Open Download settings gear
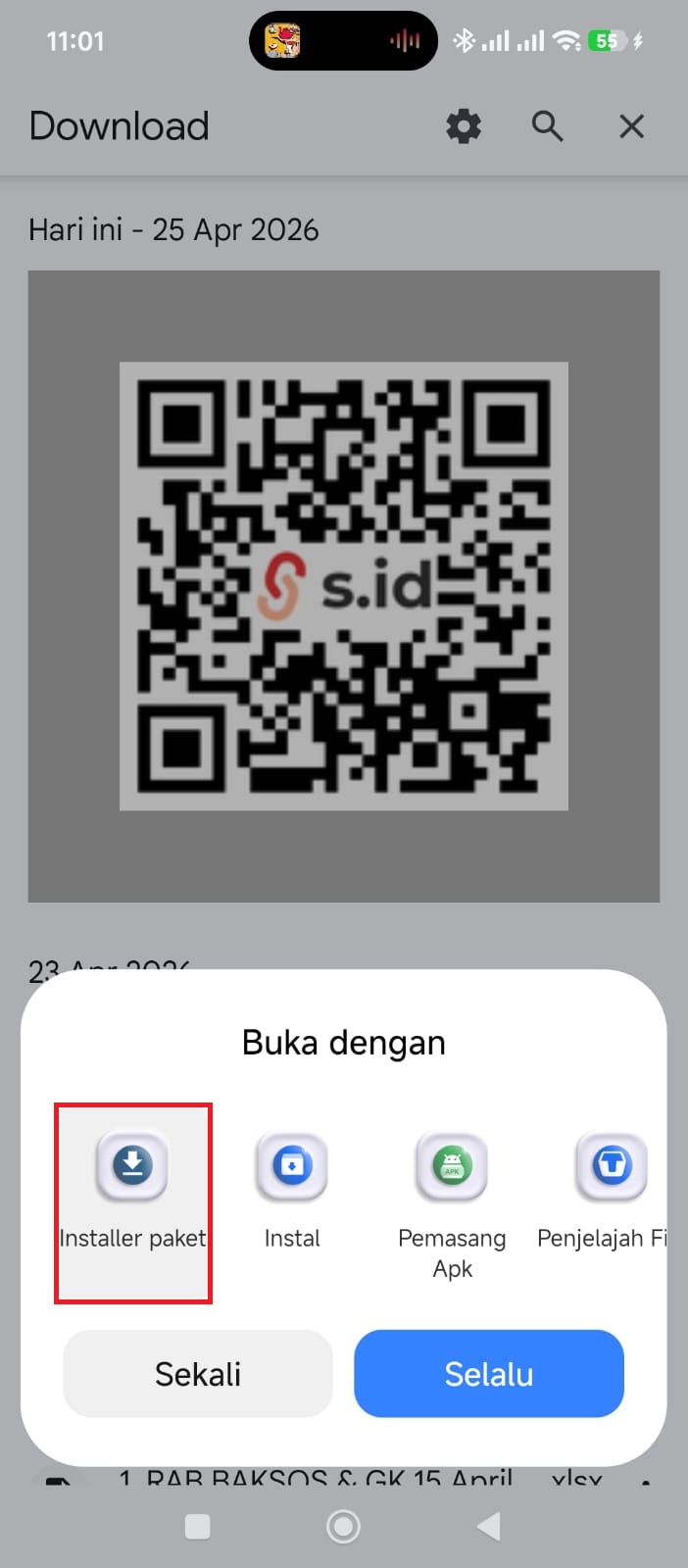The height and width of the screenshot is (1568, 688). tap(464, 126)
